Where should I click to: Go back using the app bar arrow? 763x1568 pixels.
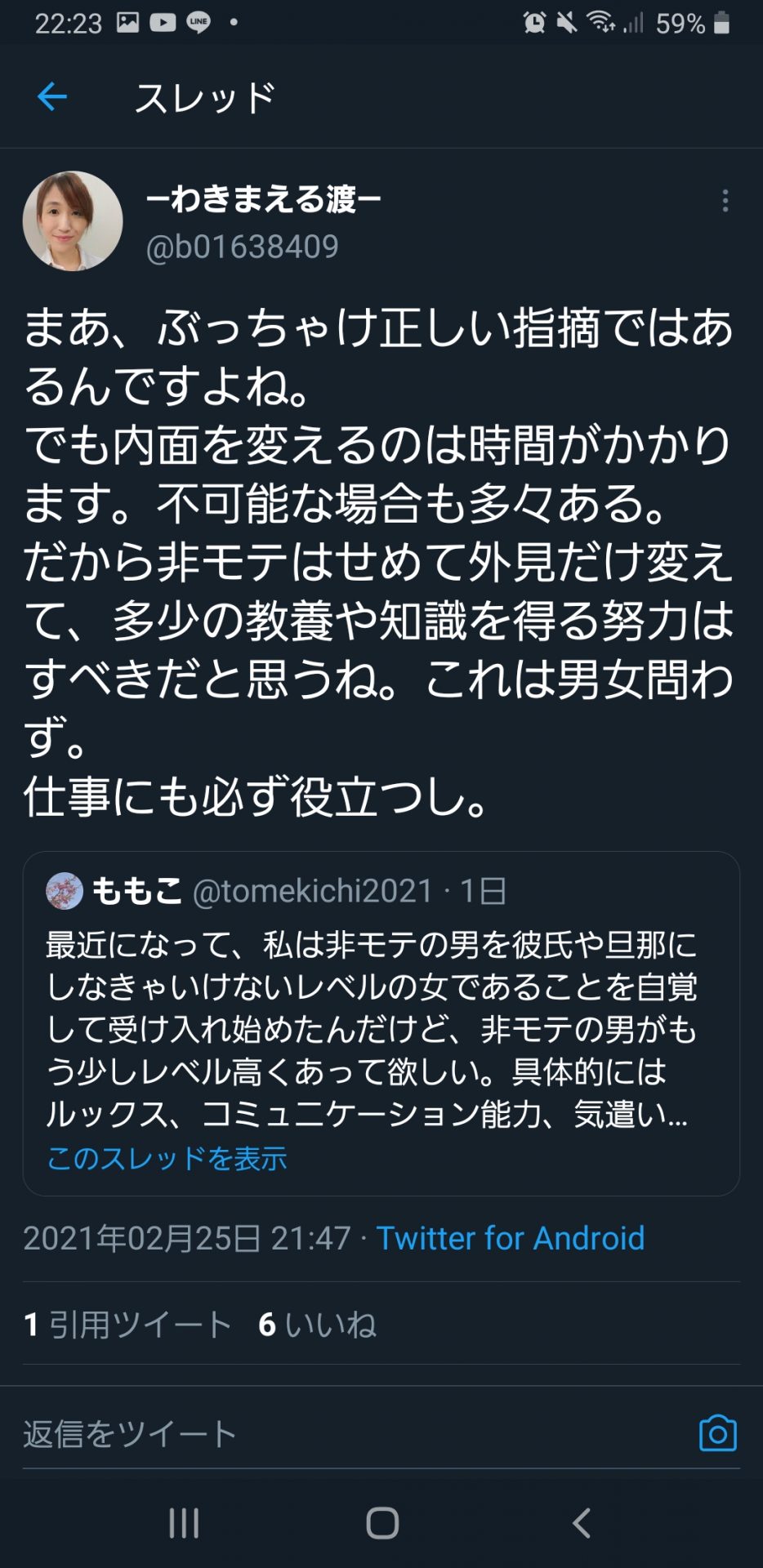(52, 97)
